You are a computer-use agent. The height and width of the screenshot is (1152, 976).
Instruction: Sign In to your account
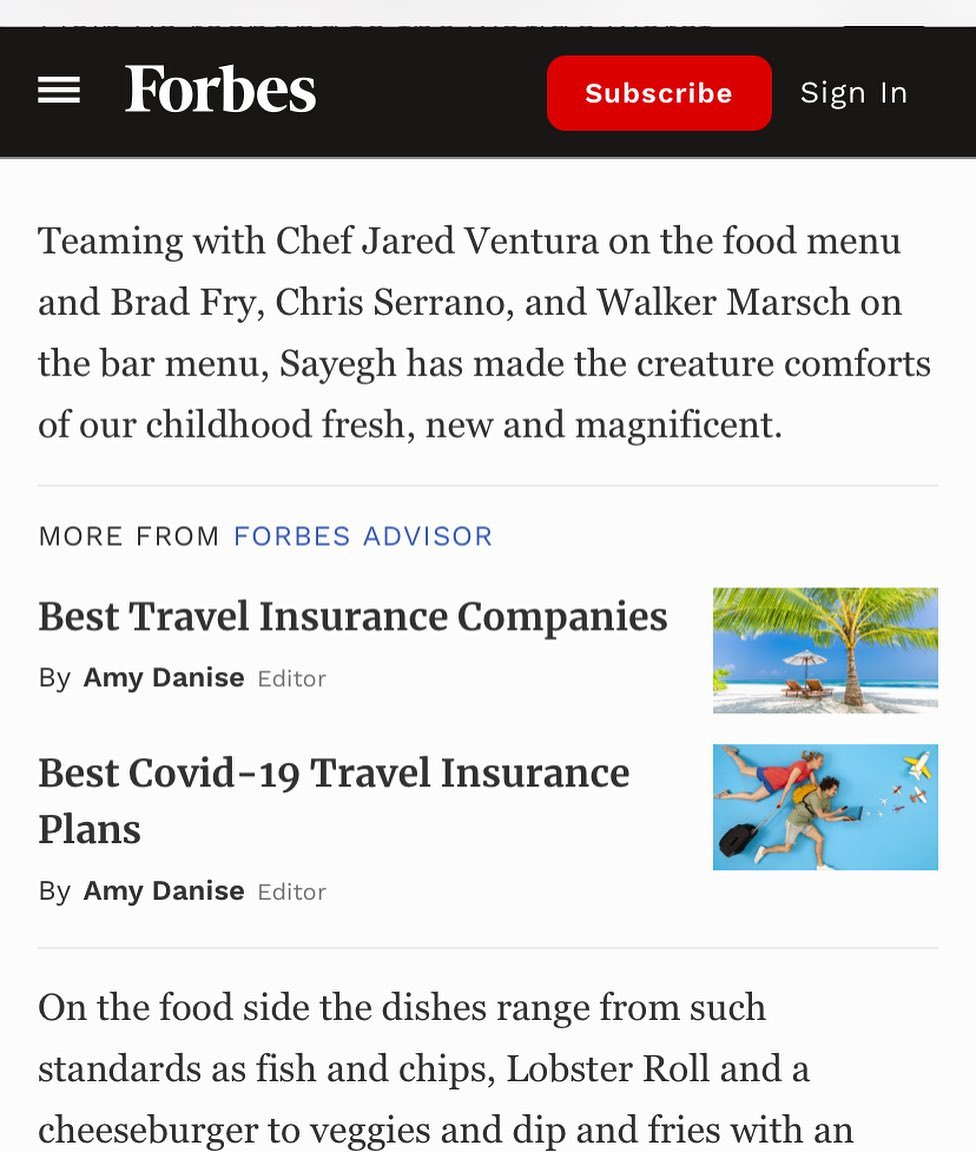[x=853, y=93]
